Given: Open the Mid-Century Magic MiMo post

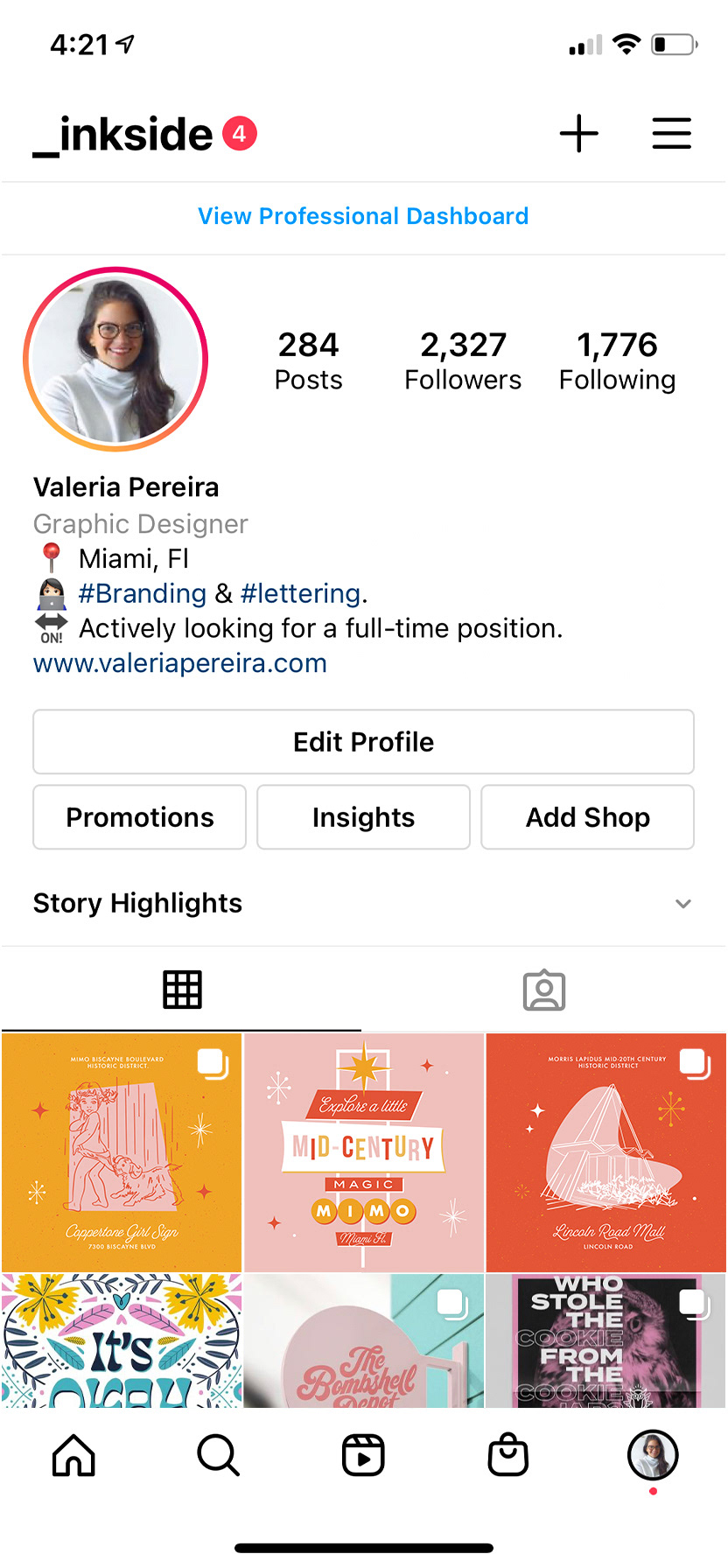Looking at the screenshot, I should [x=364, y=1152].
